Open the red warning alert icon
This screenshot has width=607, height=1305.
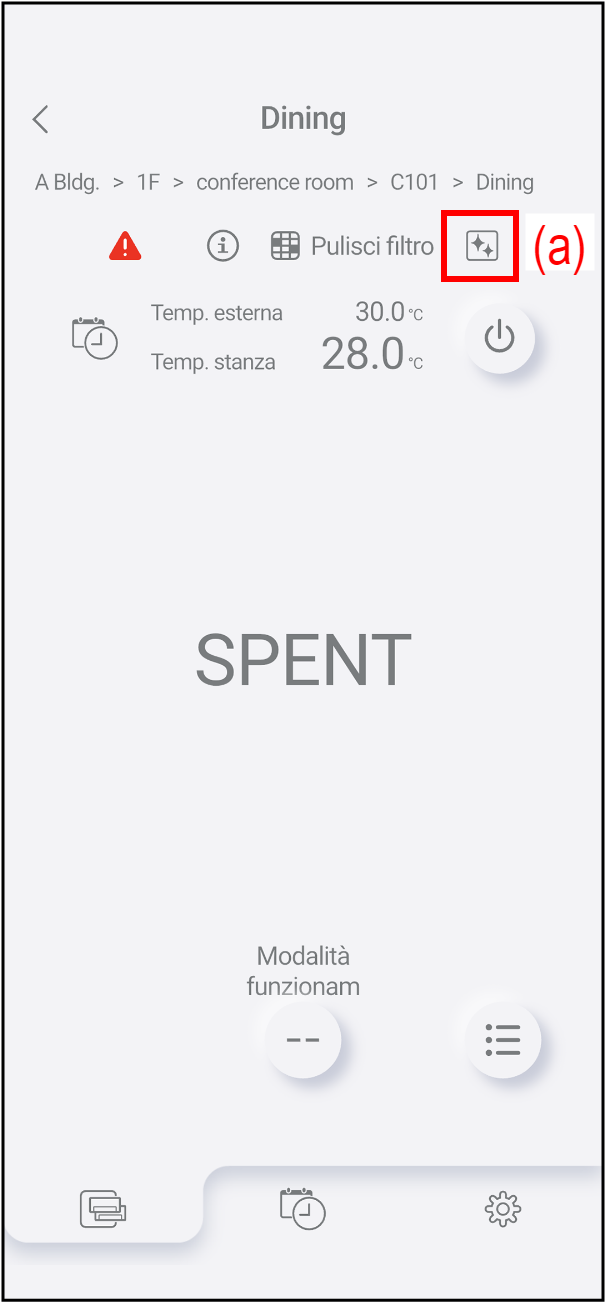[125, 245]
